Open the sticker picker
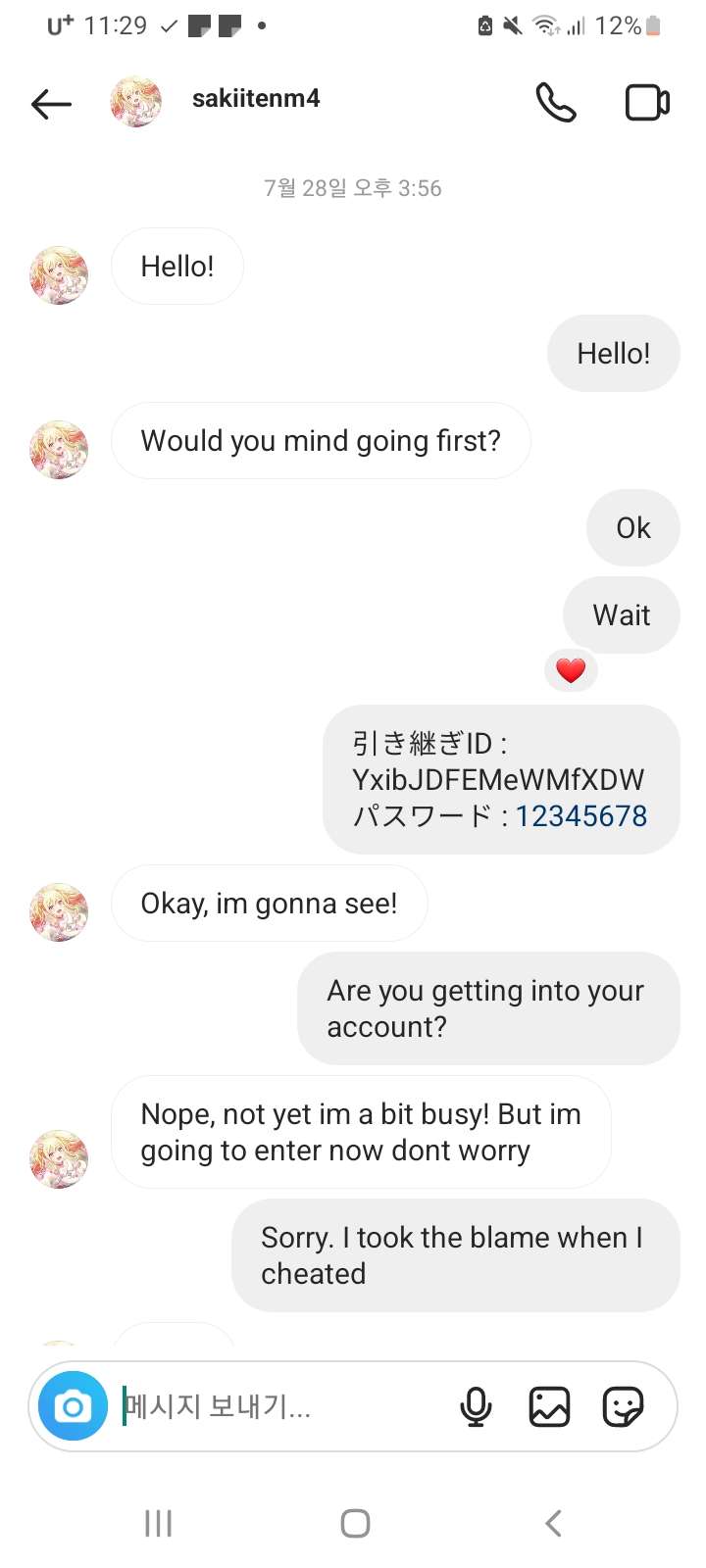 (x=623, y=1407)
